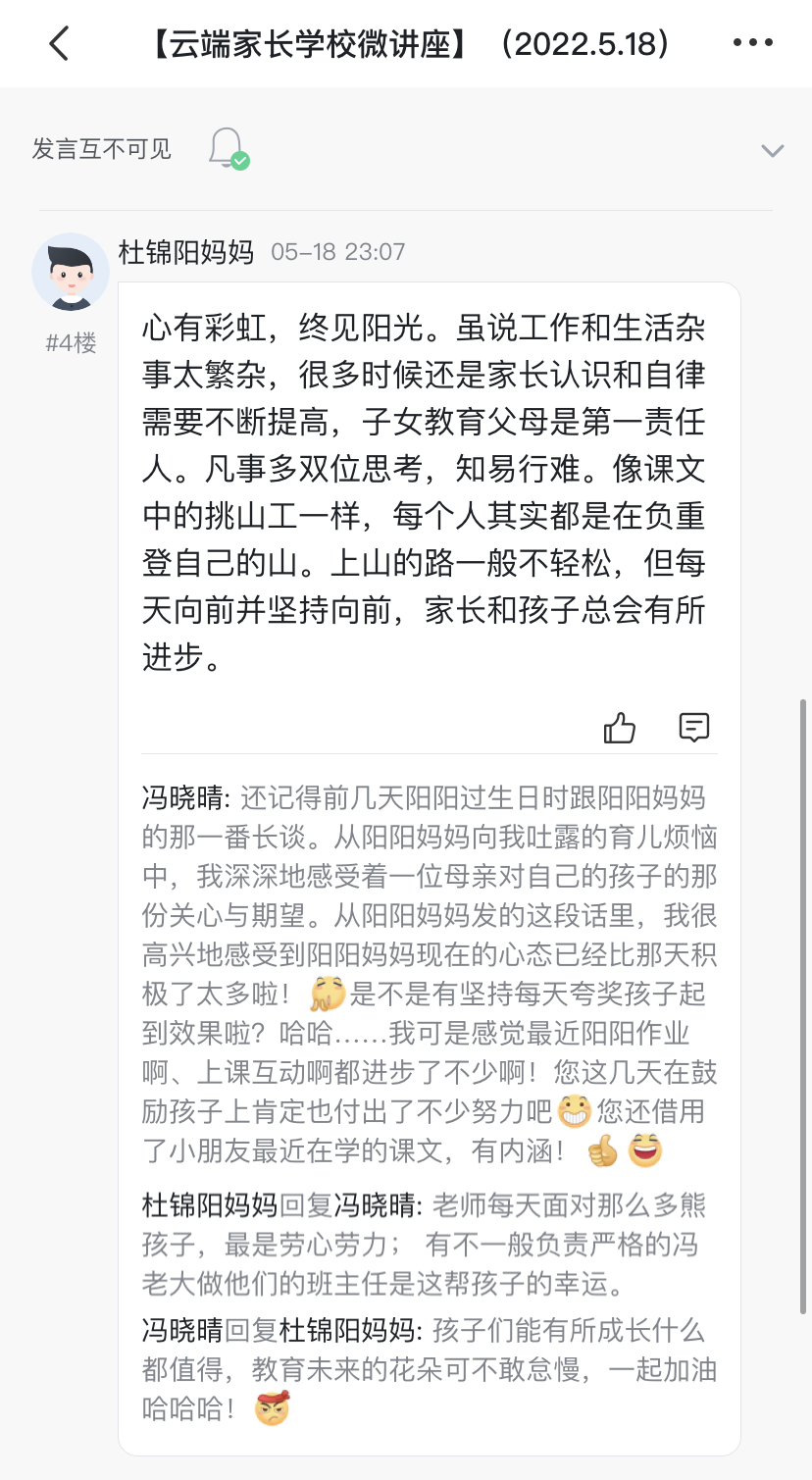812x1480 pixels.
Task: Like the post with the thumbs-up icon
Action: [619, 727]
